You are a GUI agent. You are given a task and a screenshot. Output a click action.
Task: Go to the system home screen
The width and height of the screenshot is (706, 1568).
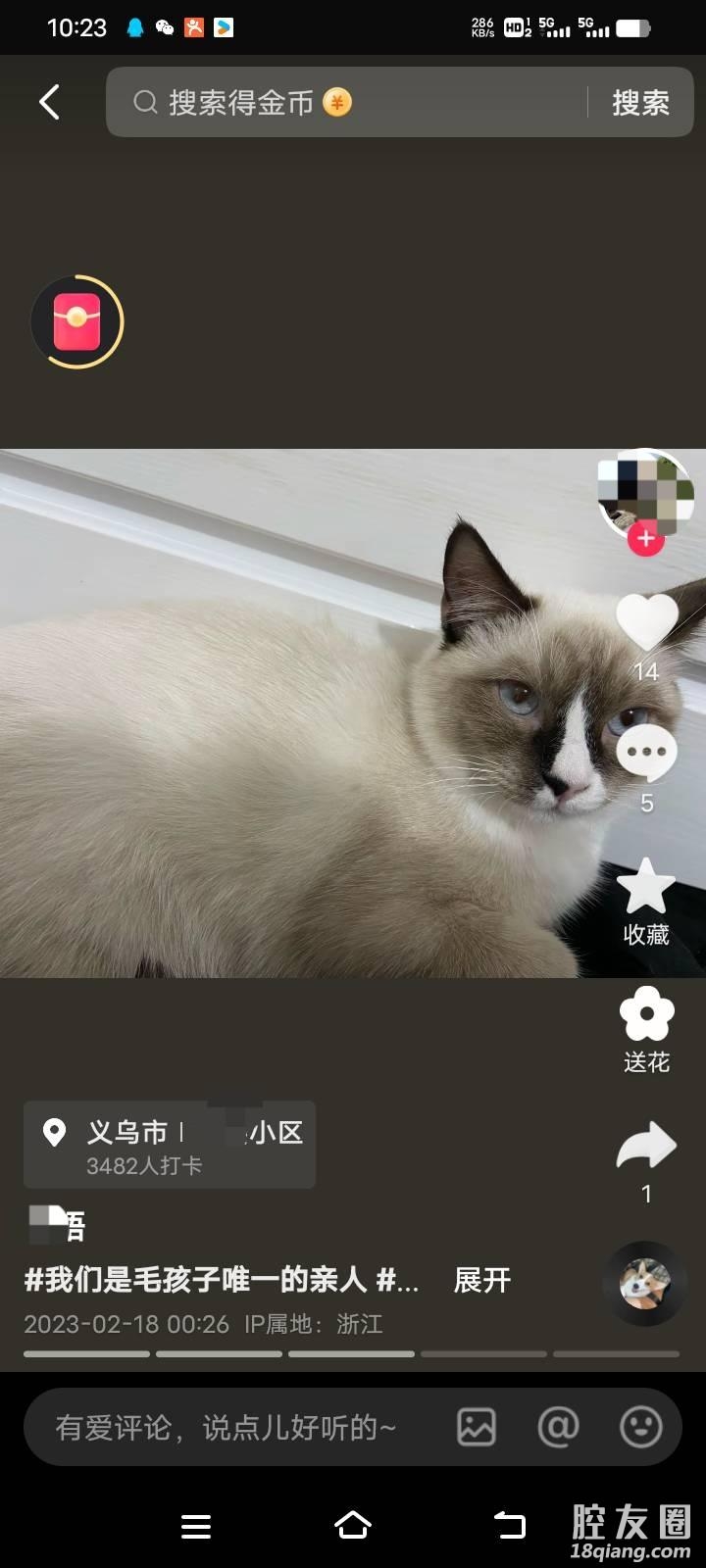click(x=353, y=1525)
